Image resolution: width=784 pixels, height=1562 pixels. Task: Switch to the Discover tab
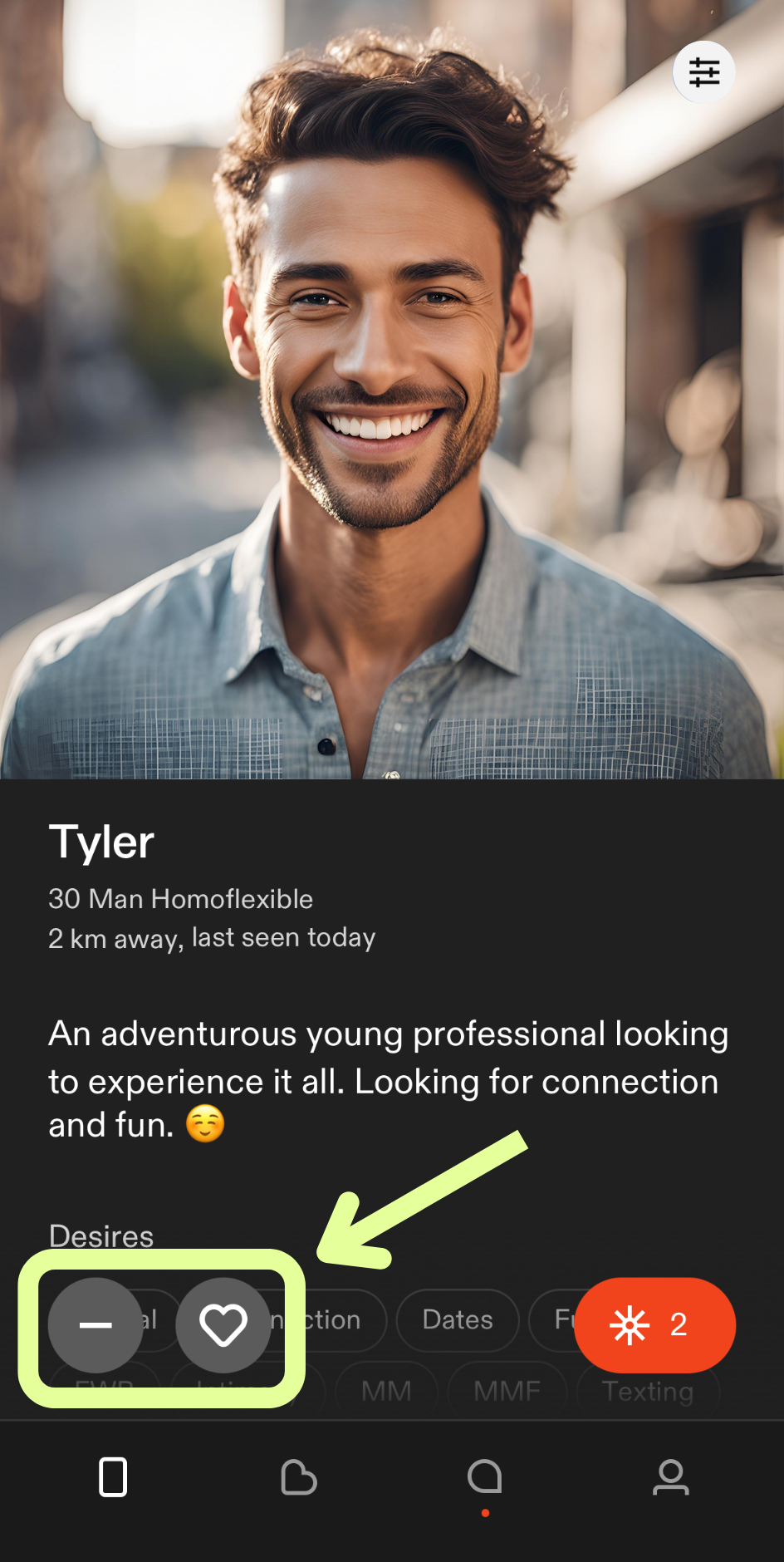tap(113, 1477)
